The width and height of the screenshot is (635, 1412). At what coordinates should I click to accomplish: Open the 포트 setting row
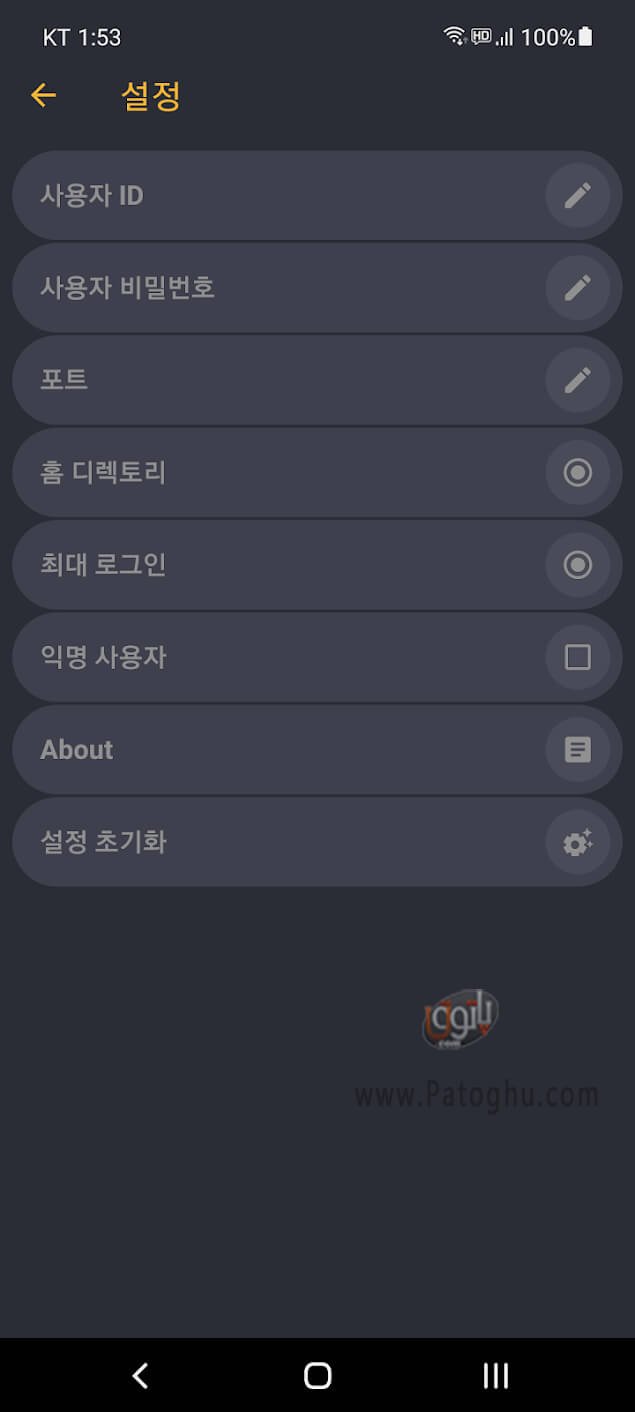317,380
